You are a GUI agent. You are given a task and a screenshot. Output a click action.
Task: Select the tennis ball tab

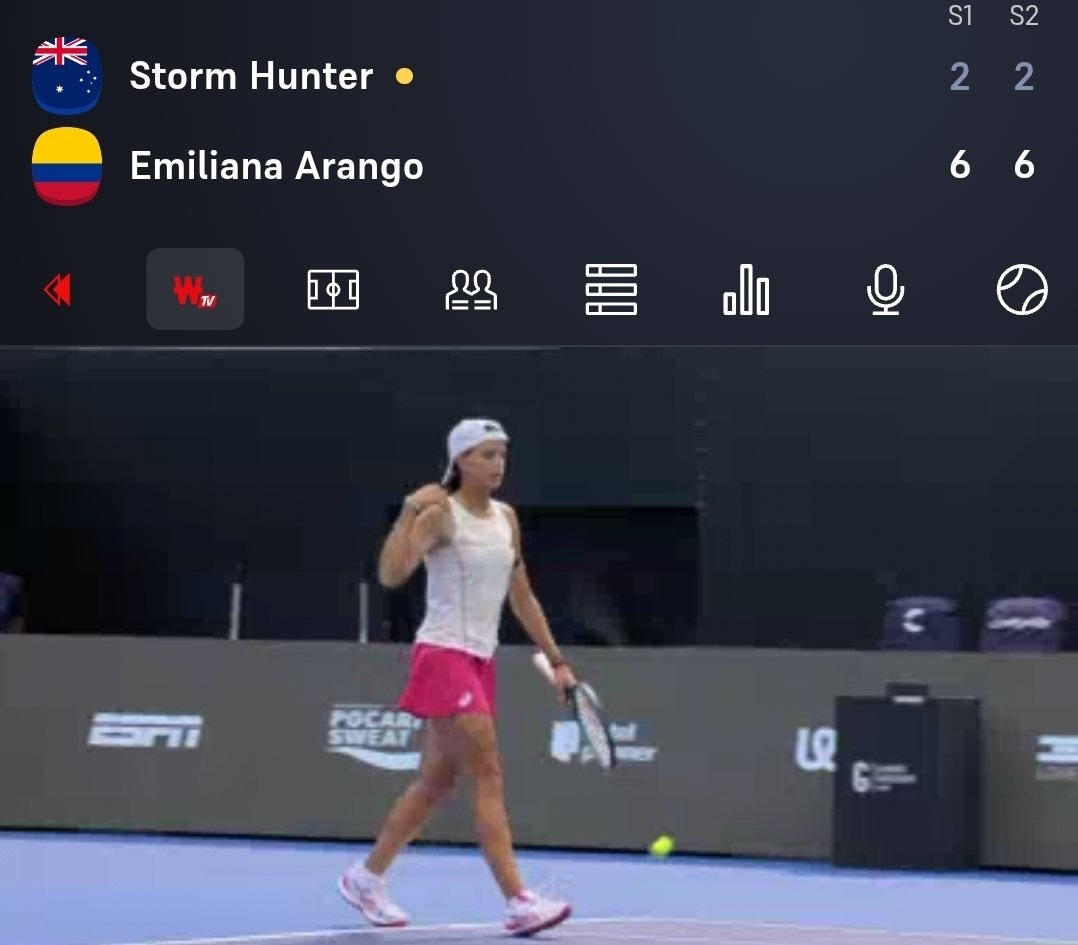(1022, 290)
